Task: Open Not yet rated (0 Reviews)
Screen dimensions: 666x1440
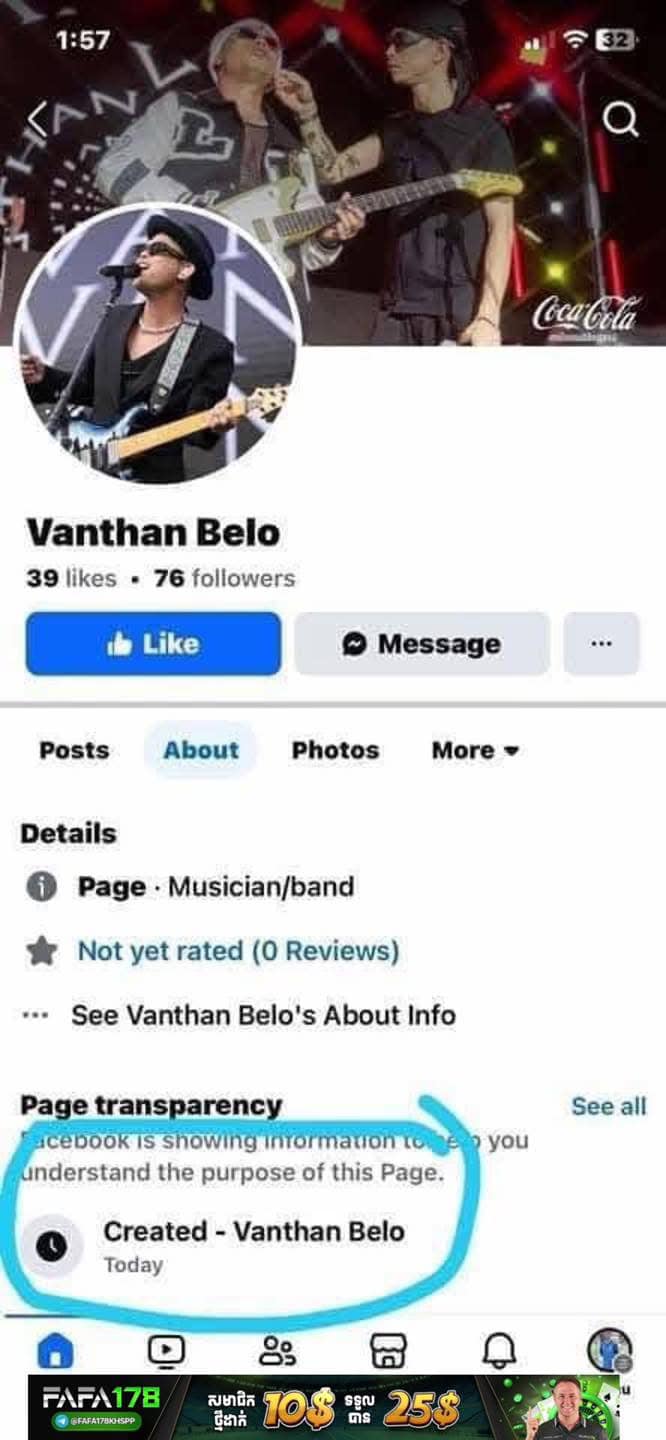Action: [x=238, y=951]
